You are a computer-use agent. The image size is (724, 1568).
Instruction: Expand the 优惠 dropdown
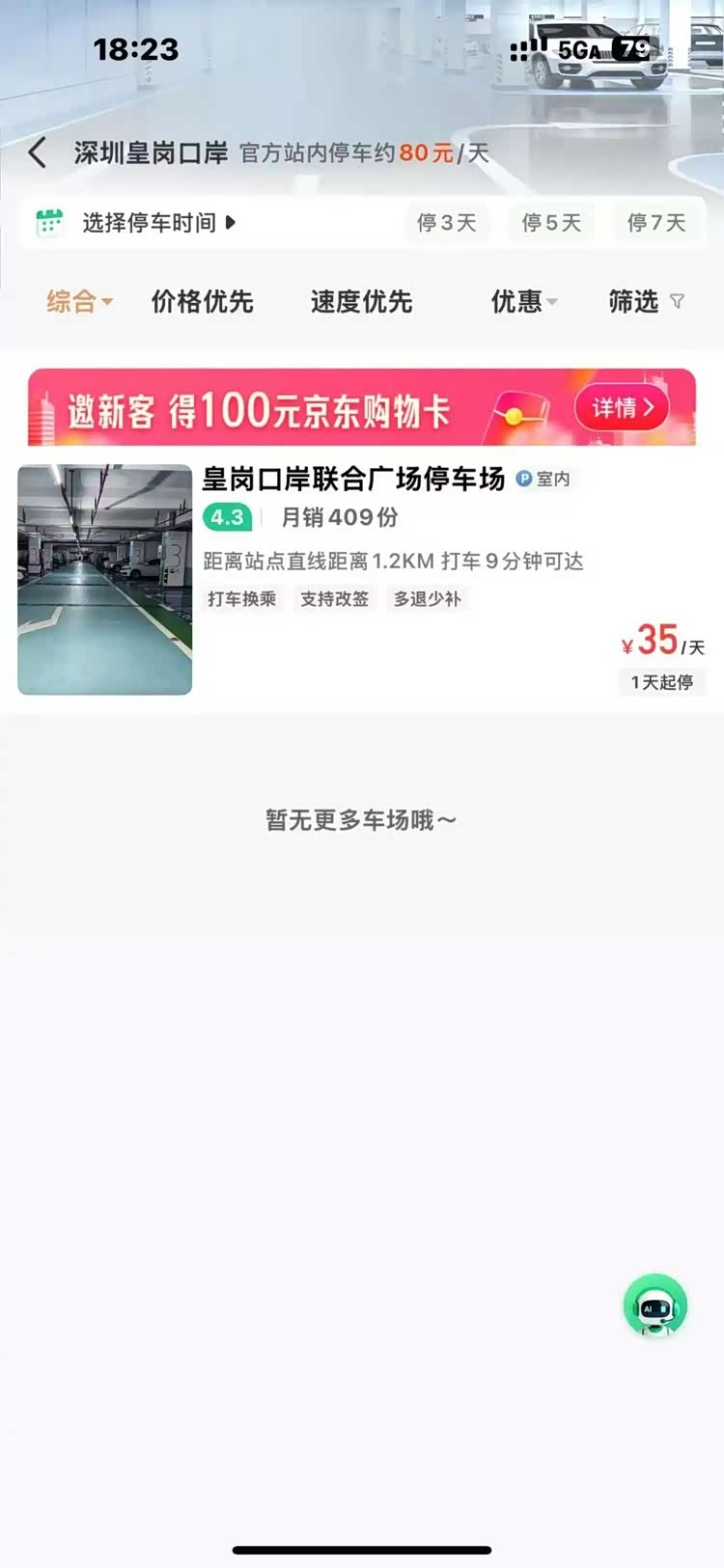pyautogui.click(x=523, y=302)
